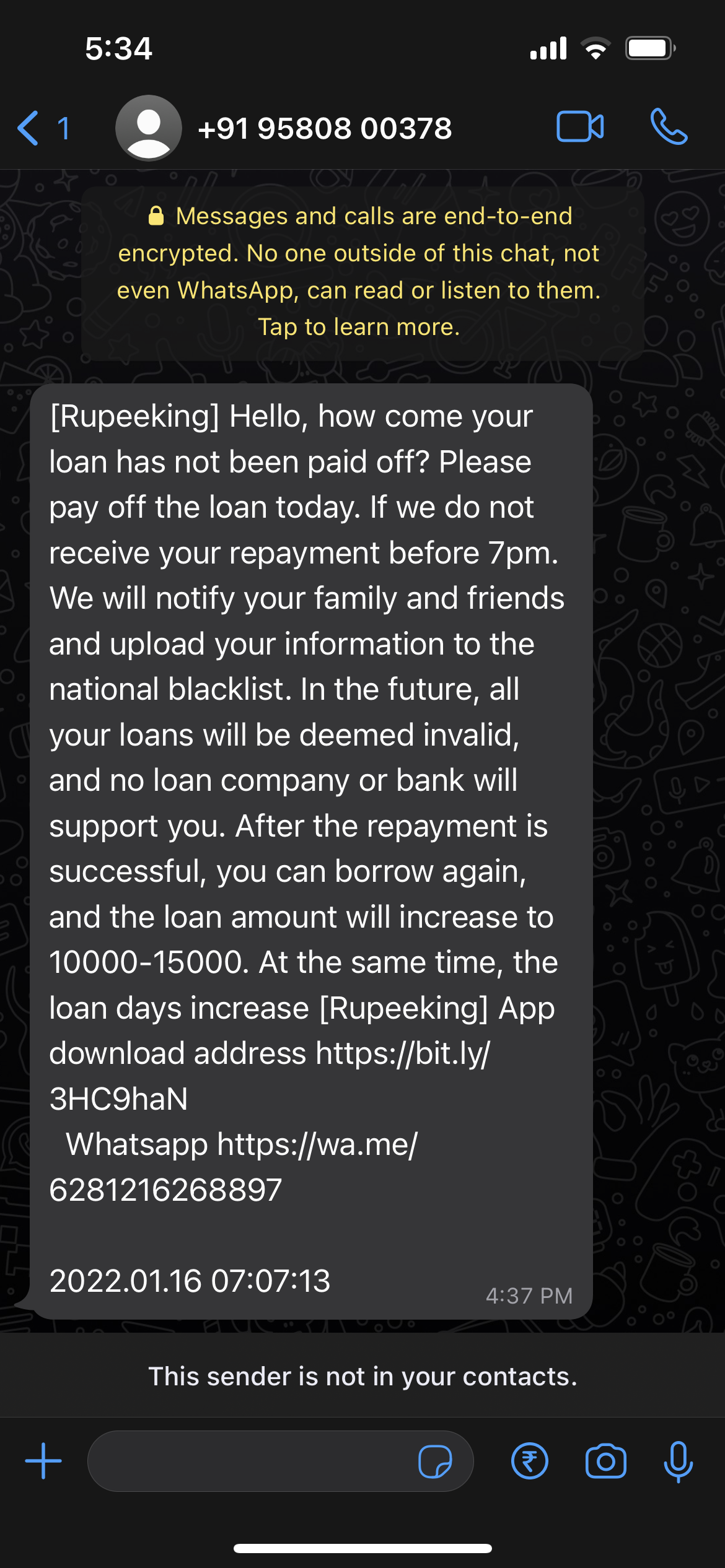Start a video call with this number
Viewport: 725px width, 1568px height.
[580, 127]
